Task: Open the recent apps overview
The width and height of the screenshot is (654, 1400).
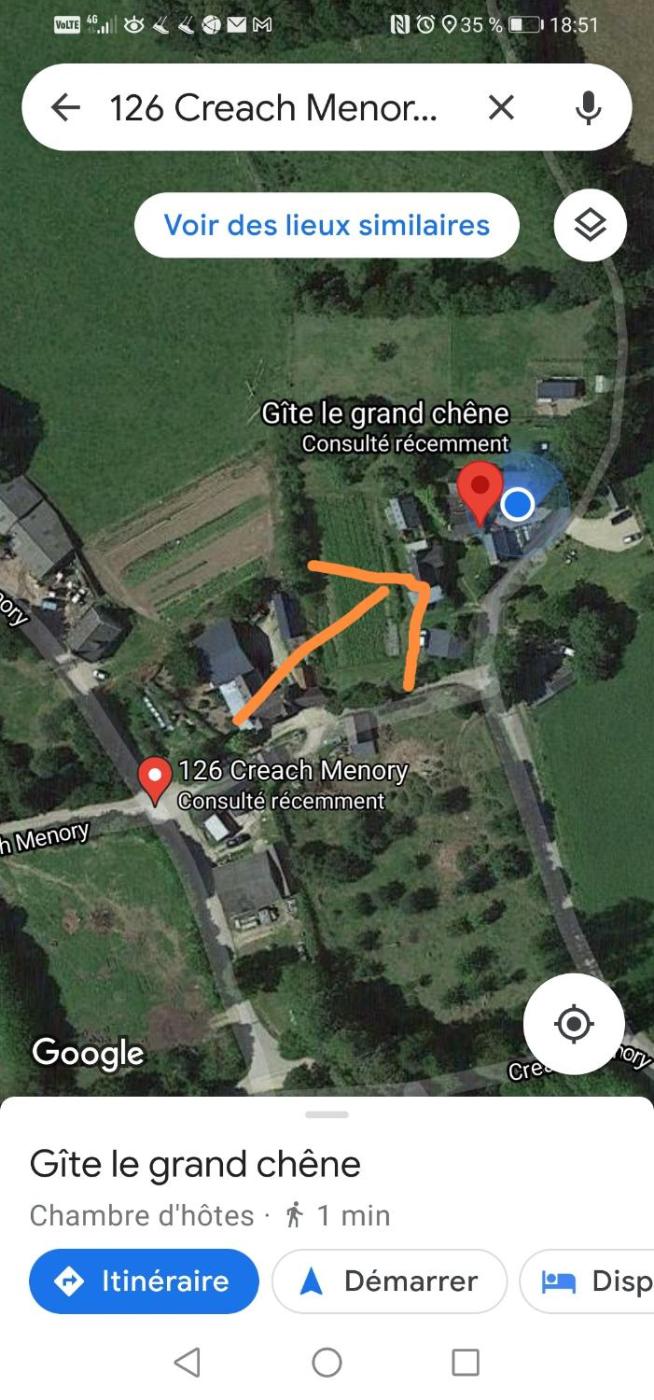Action: coord(465,1362)
